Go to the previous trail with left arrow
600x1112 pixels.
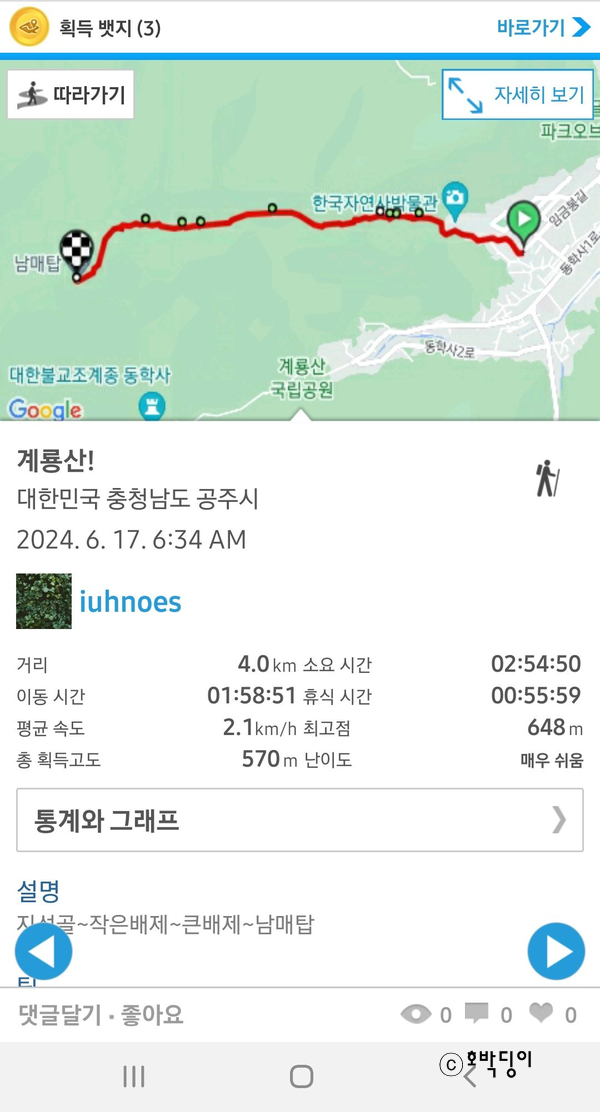pos(43,950)
